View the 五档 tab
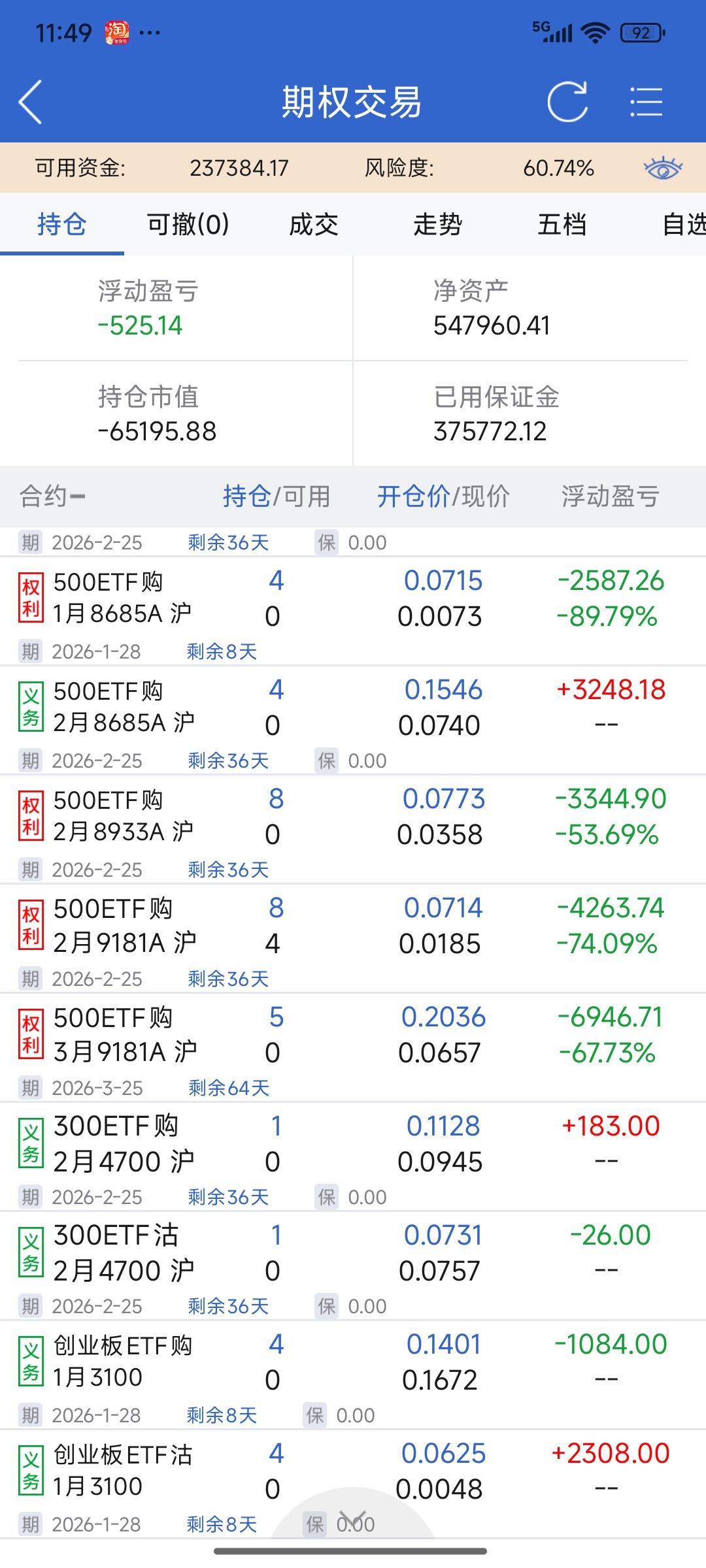The height and width of the screenshot is (1568, 706). click(x=562, y=225)
